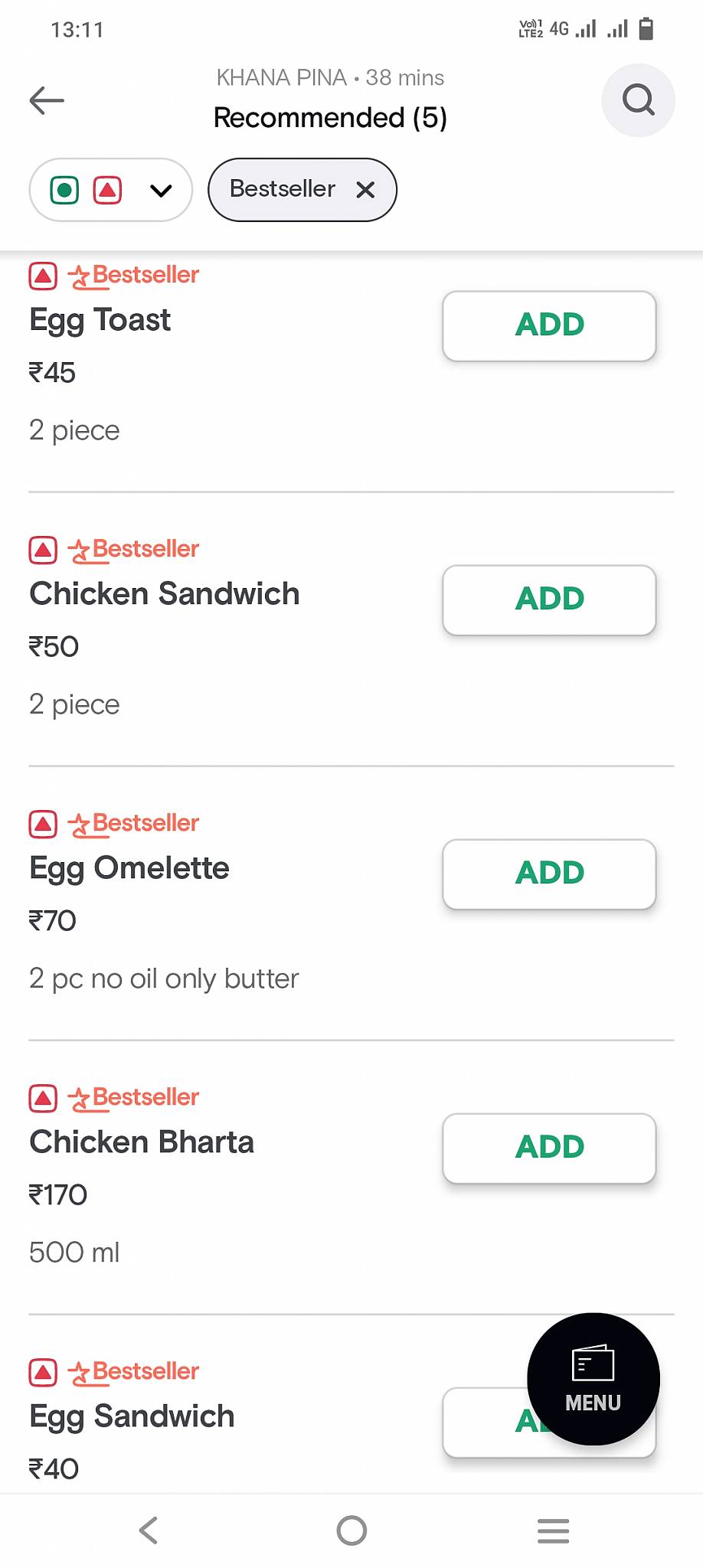Toggle off the Bestseller filter chip
The image size is (703, 1568).
pos(302,189)
